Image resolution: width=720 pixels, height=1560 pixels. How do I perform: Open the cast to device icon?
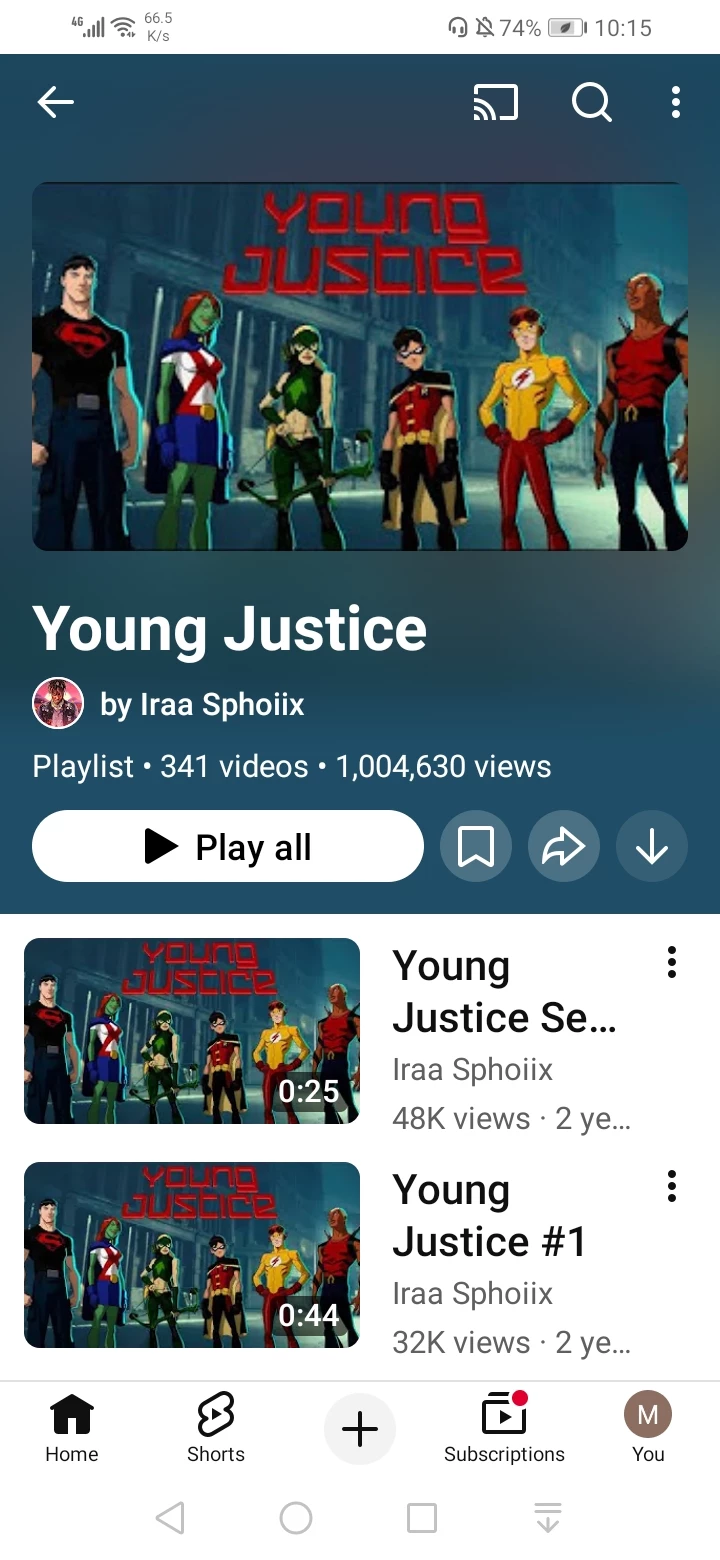click(495, 102)
